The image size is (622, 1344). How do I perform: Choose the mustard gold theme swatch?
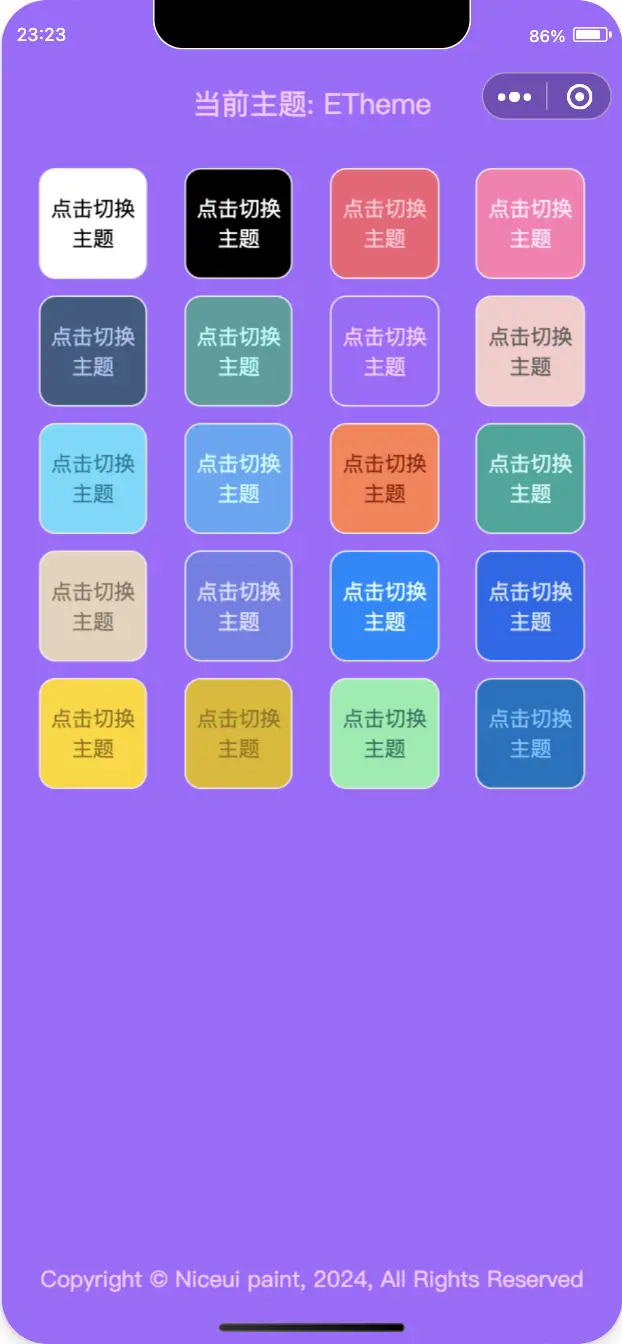click(x=239, y=733)
